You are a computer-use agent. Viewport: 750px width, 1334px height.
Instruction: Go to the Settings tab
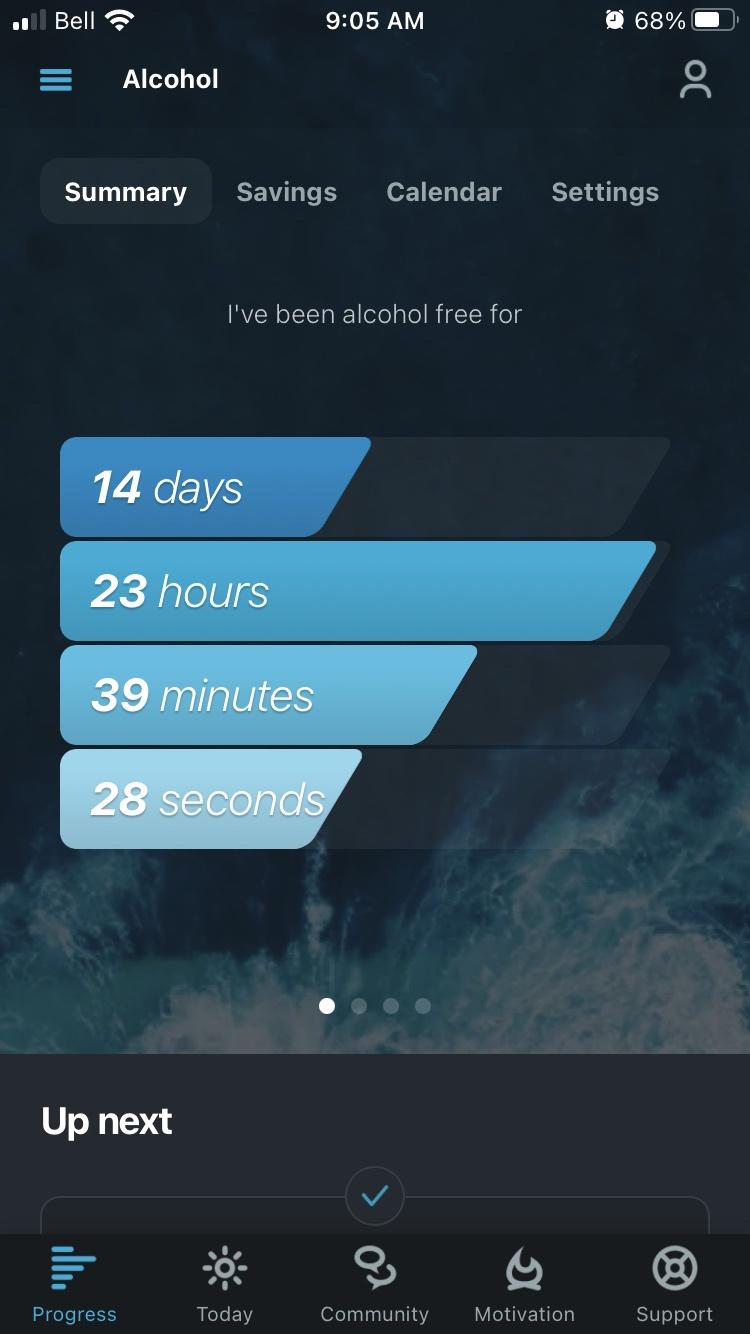coord(605,192)
